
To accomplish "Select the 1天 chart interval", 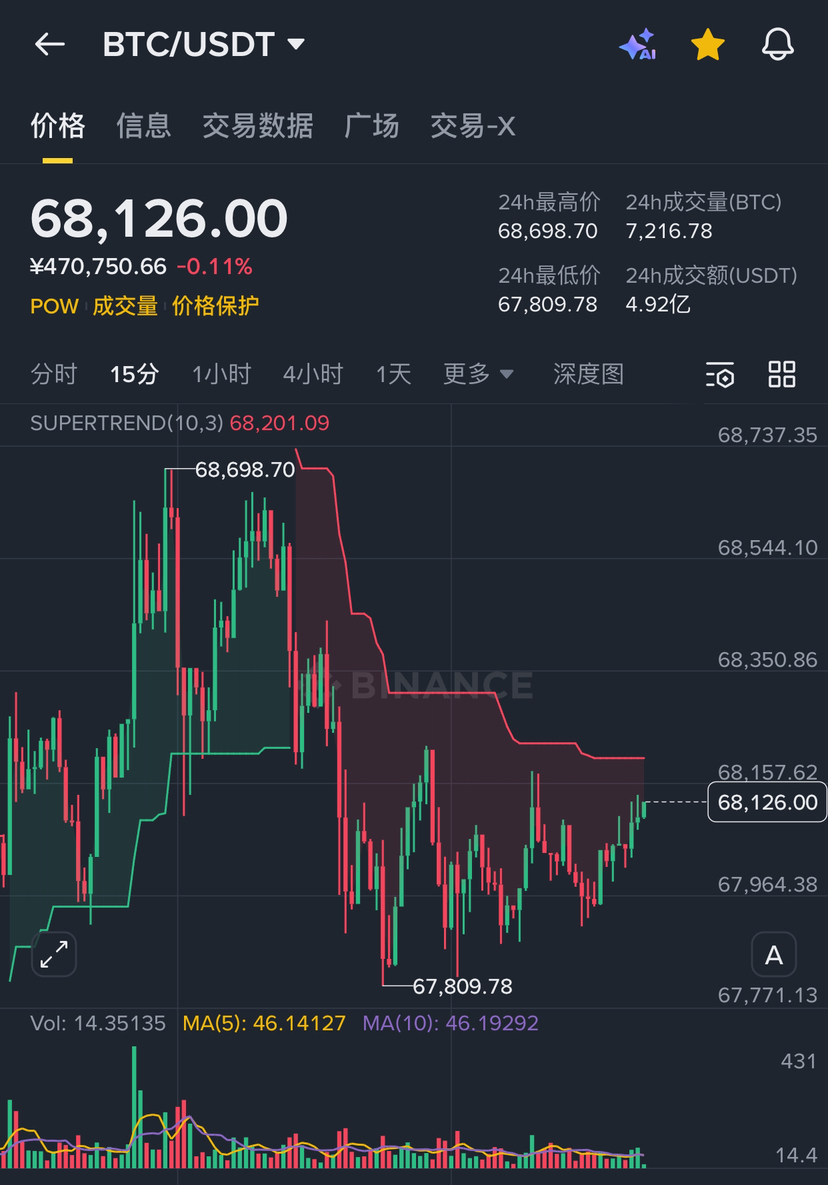I will point(393,374).
